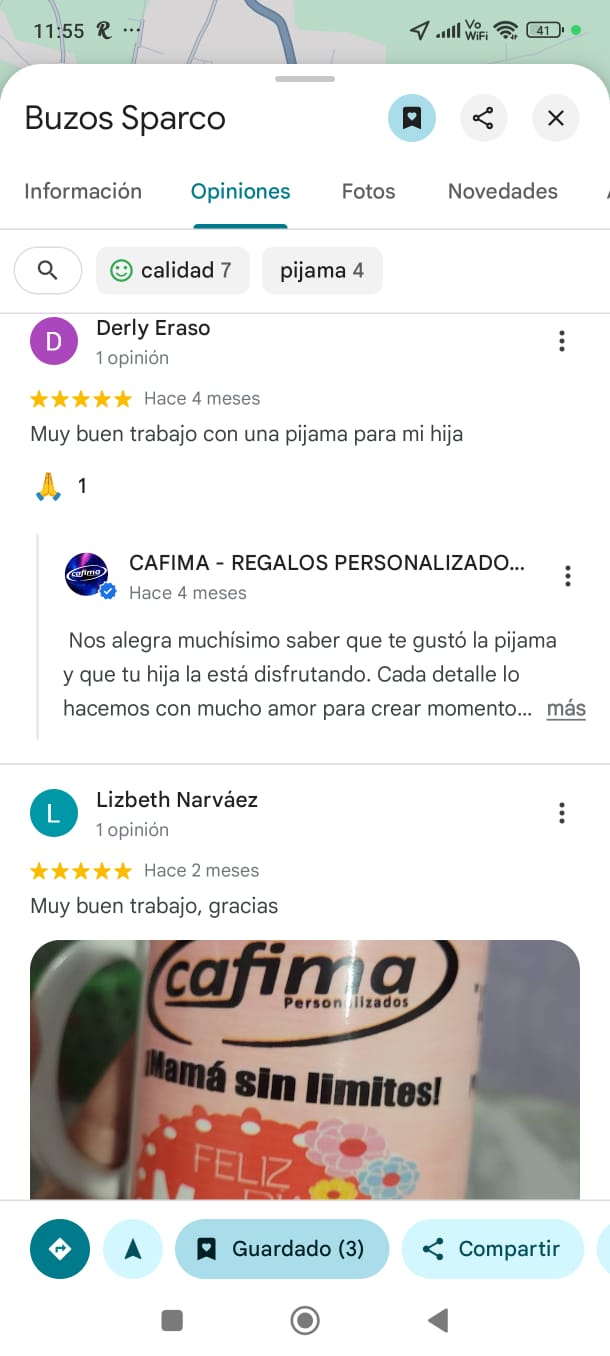This screenshot has width=610, height=1356.
Task: Switch to the Fotos tab
Action: click(368, 191)
